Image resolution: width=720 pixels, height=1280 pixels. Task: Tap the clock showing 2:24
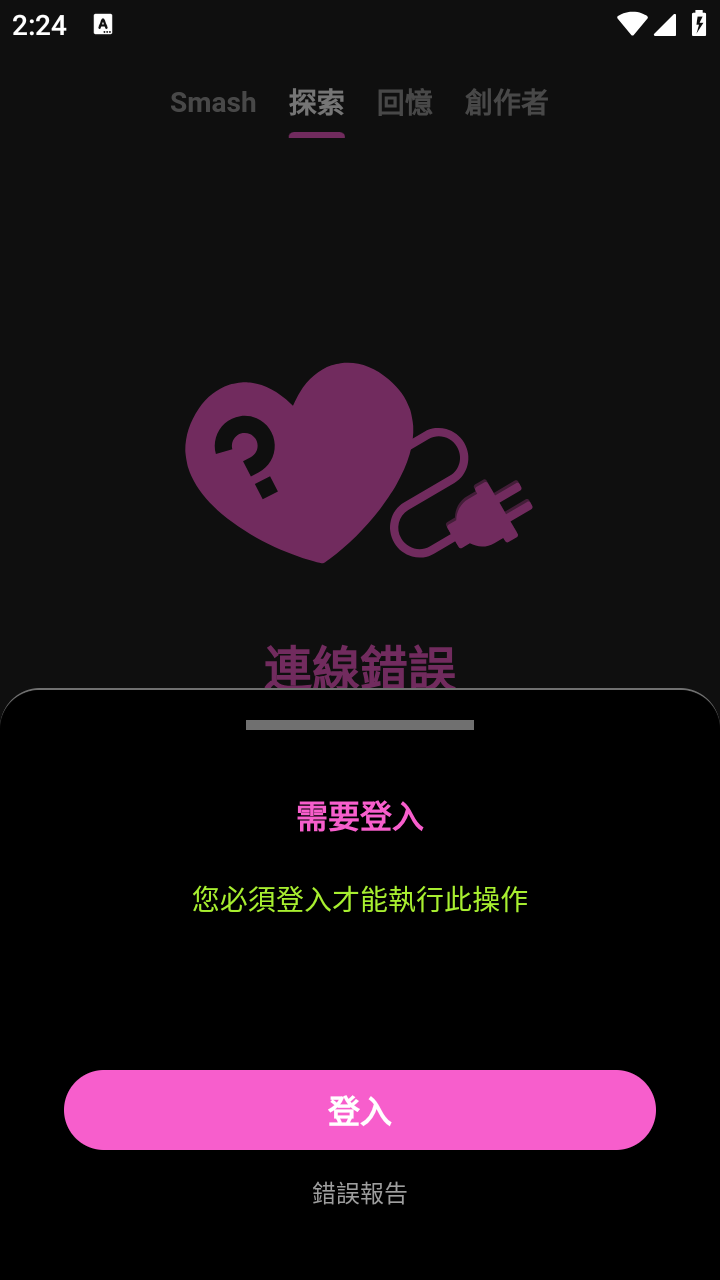(39, 25)
